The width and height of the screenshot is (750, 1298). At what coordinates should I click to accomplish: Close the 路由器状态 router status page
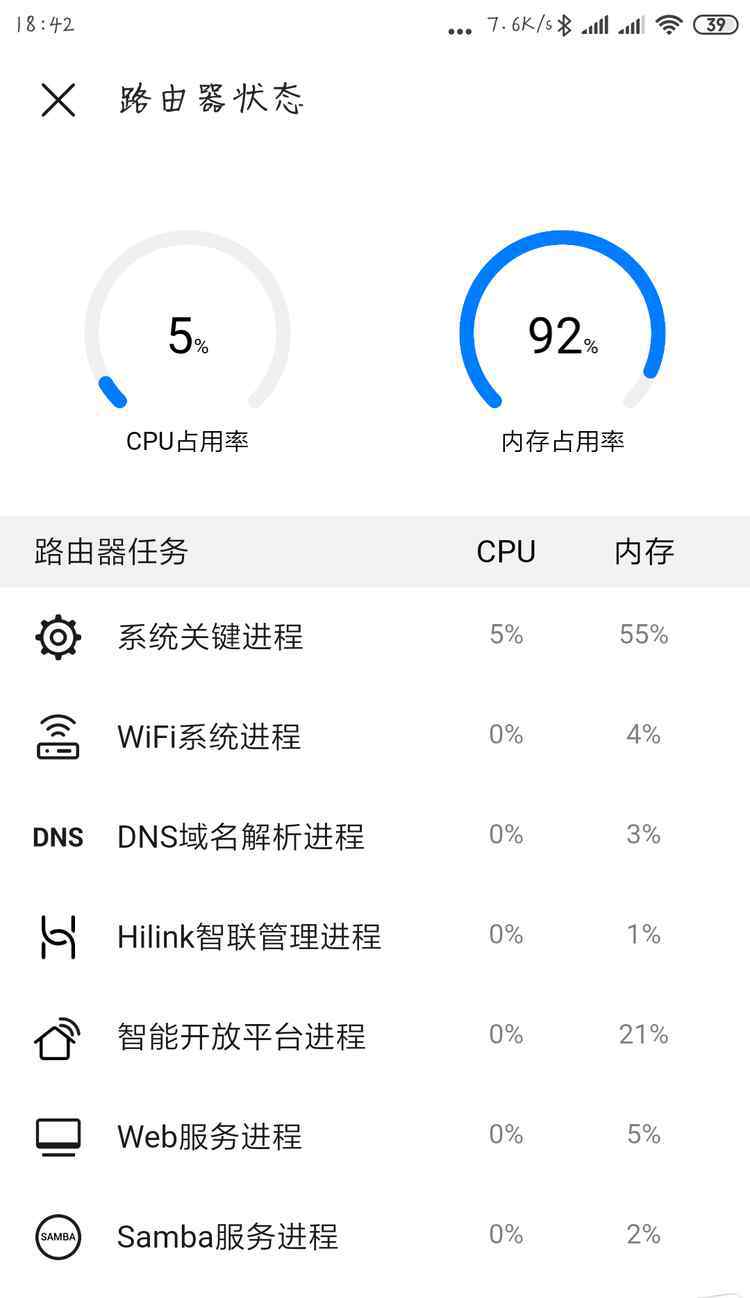[x=58, y=100]
